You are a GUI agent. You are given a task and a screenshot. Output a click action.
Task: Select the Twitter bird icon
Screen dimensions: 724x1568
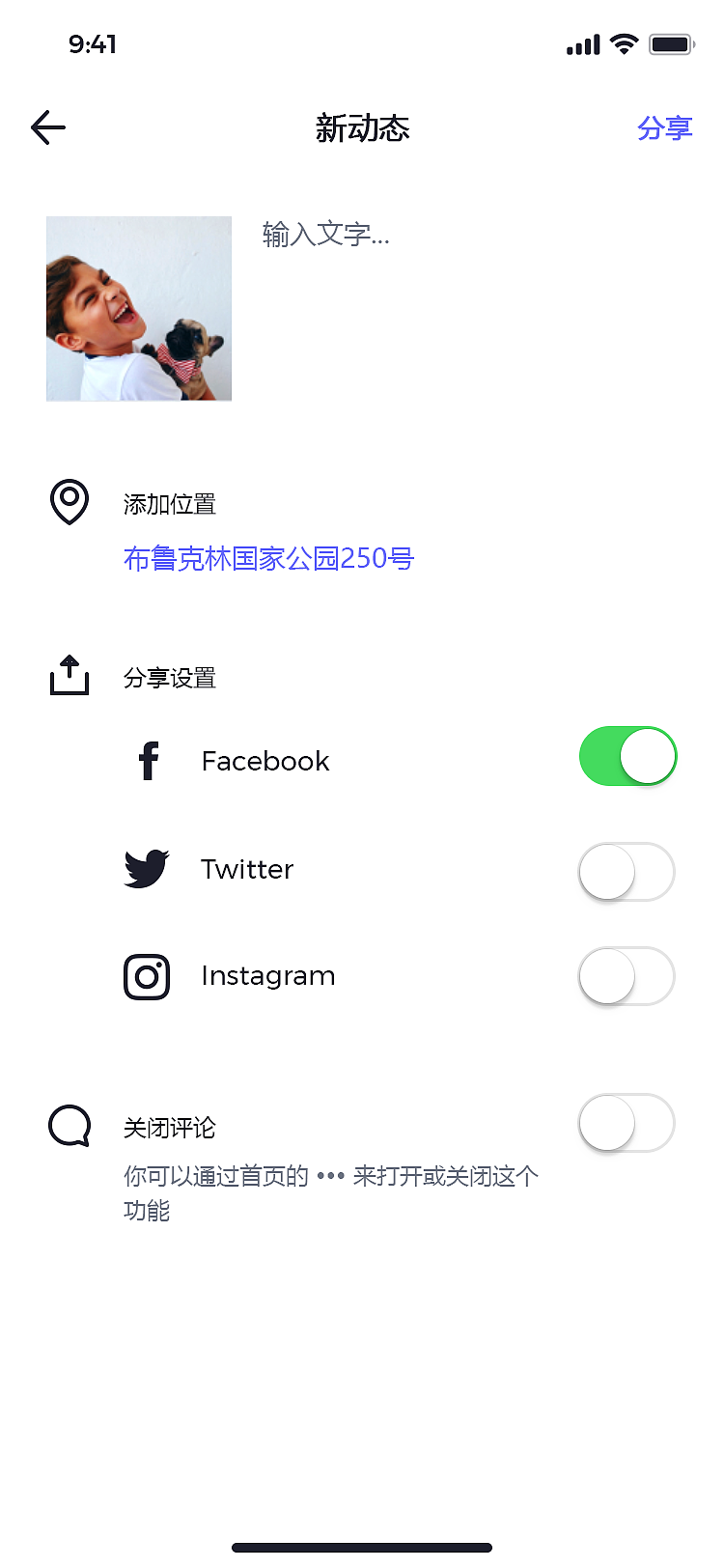(146, 868)
